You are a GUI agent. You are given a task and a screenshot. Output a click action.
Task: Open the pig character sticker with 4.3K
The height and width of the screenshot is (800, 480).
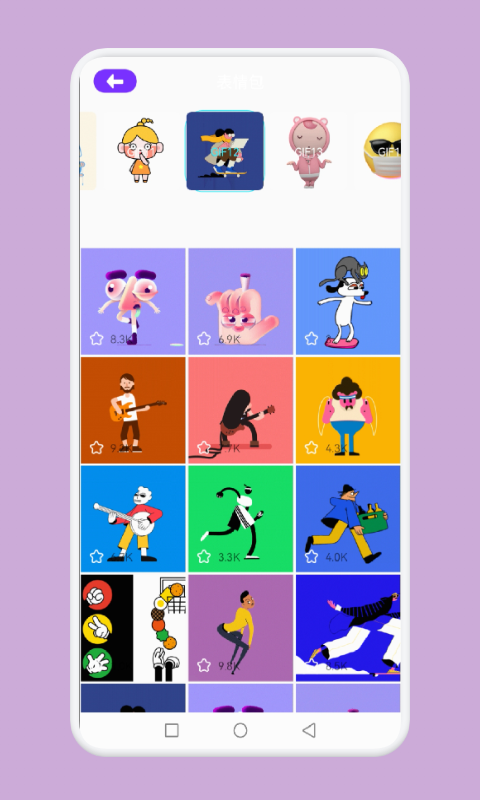(x=348, y=410)
